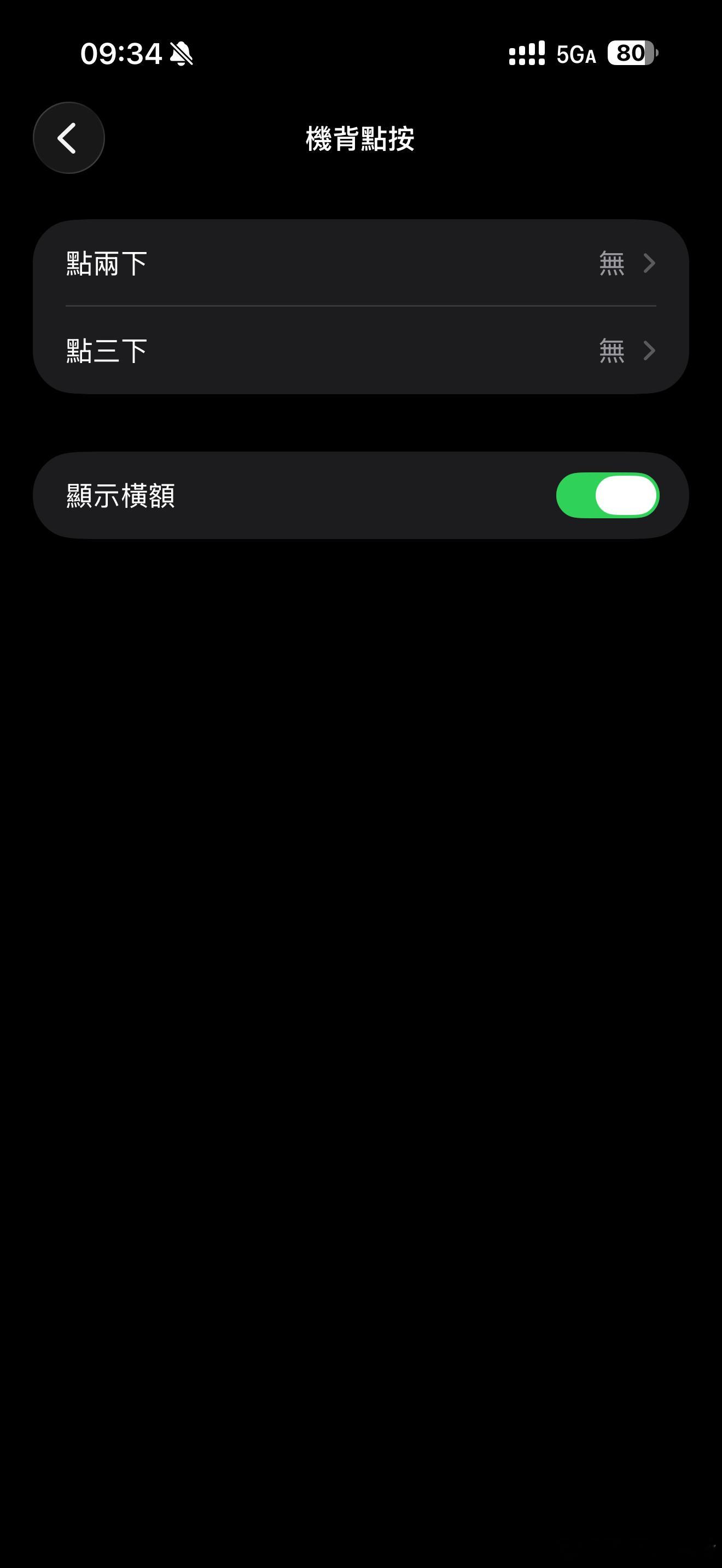Image resolution: width=722 pixels, height=1568 pixels.
Task: Tap the green banner display switch
Action: pyautogui.click(x=608, y=495)
